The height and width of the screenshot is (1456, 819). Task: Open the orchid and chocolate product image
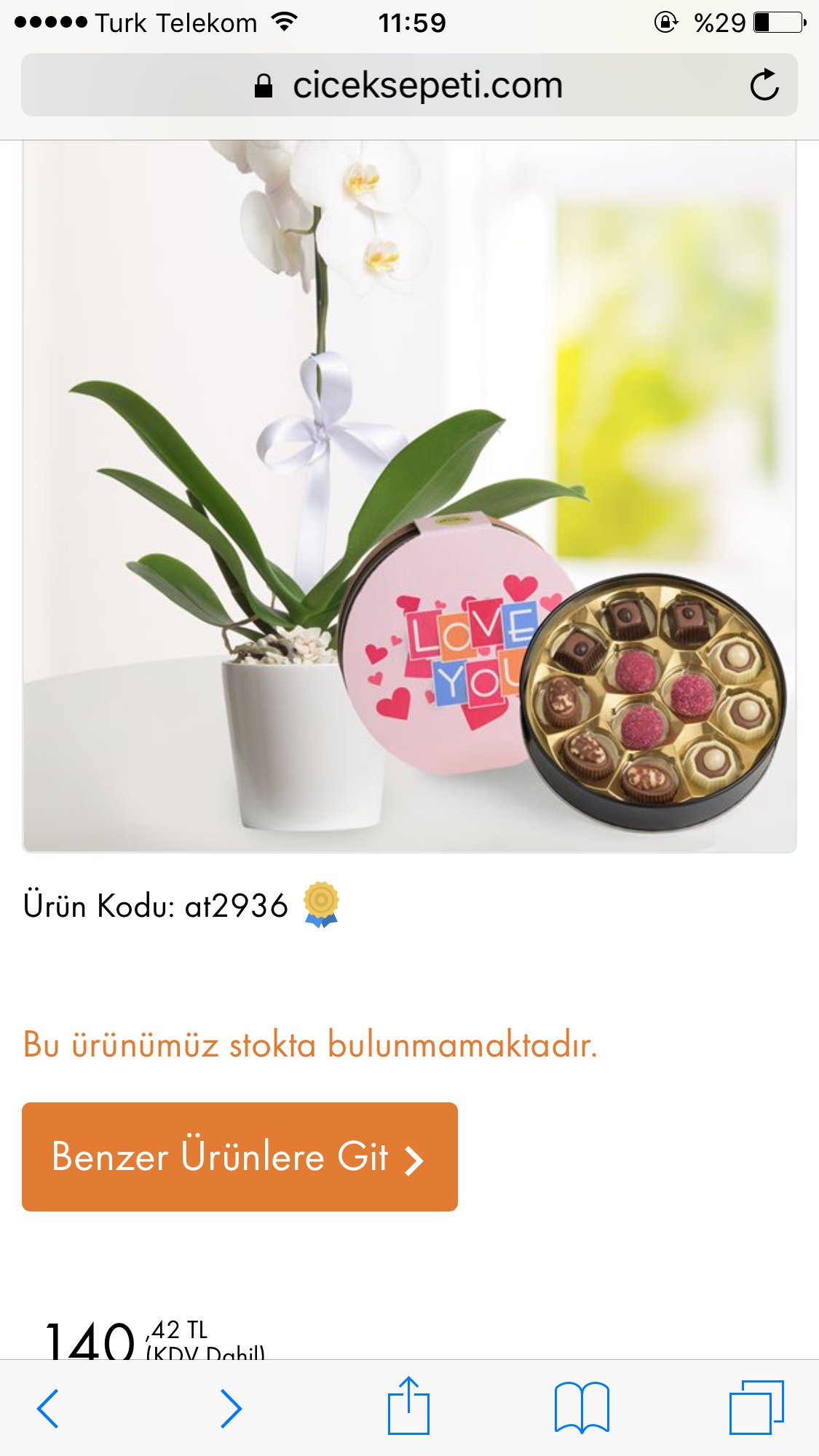click(409, 496)
